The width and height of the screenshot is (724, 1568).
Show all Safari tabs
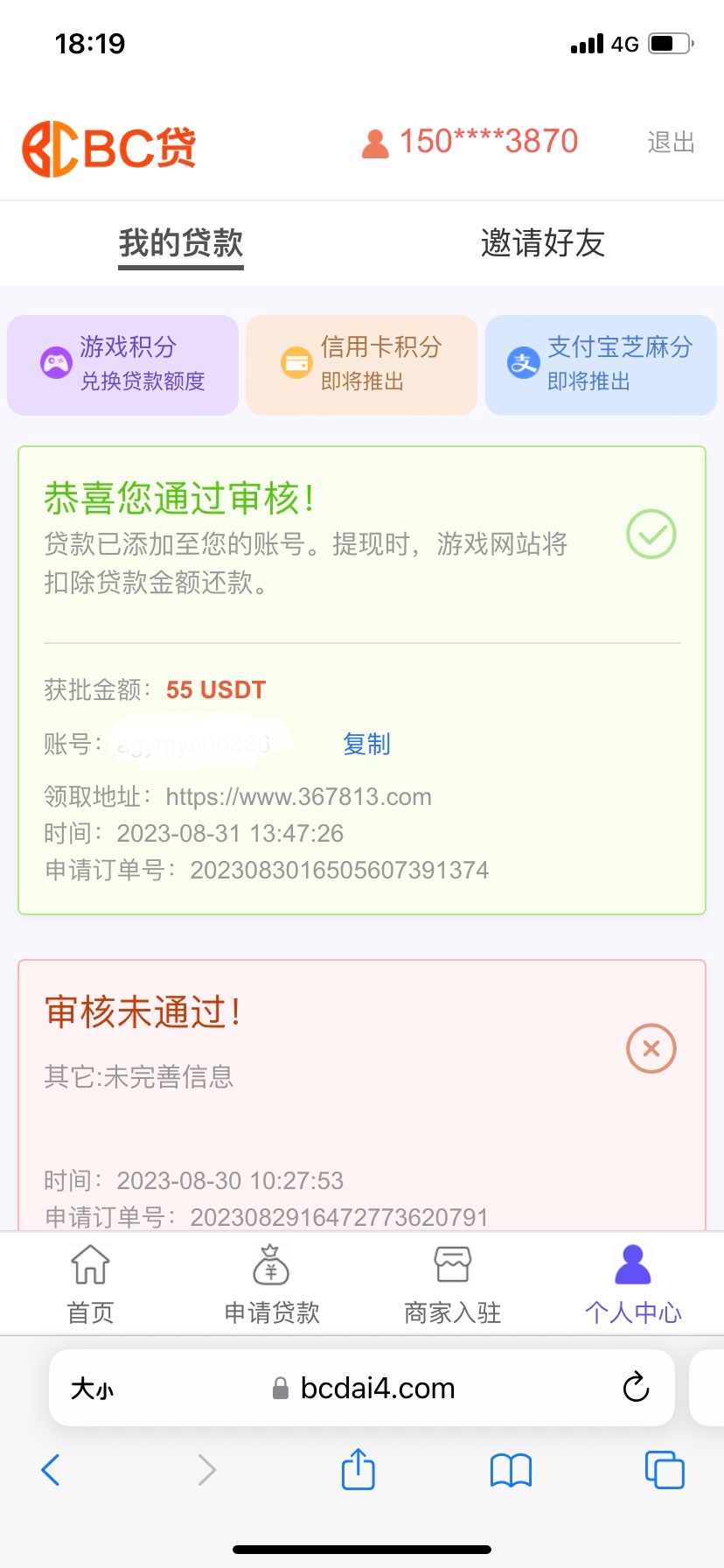[x=664, y=1470]
